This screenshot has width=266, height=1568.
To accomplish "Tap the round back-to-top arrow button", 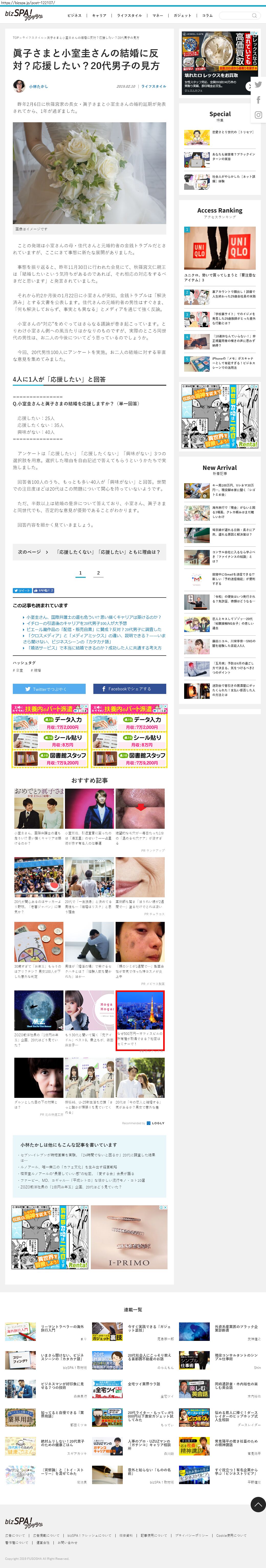I will pyautogui.click(x=258, y=1504).
